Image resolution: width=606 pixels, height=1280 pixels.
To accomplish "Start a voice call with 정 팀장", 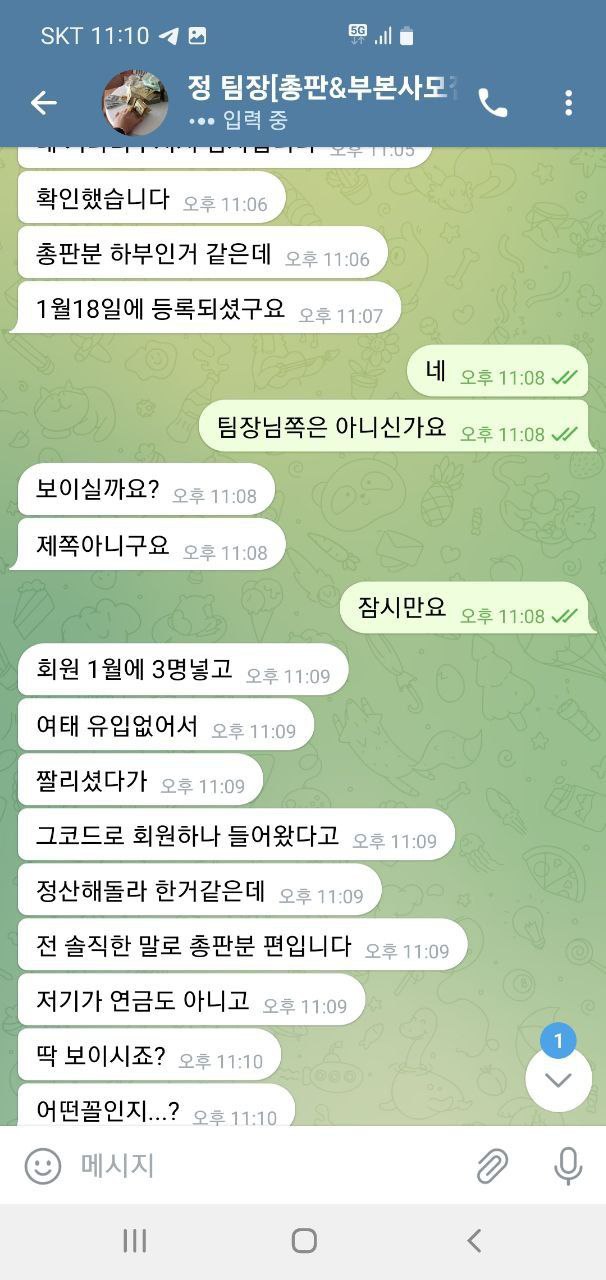I will tap(492, 102).
